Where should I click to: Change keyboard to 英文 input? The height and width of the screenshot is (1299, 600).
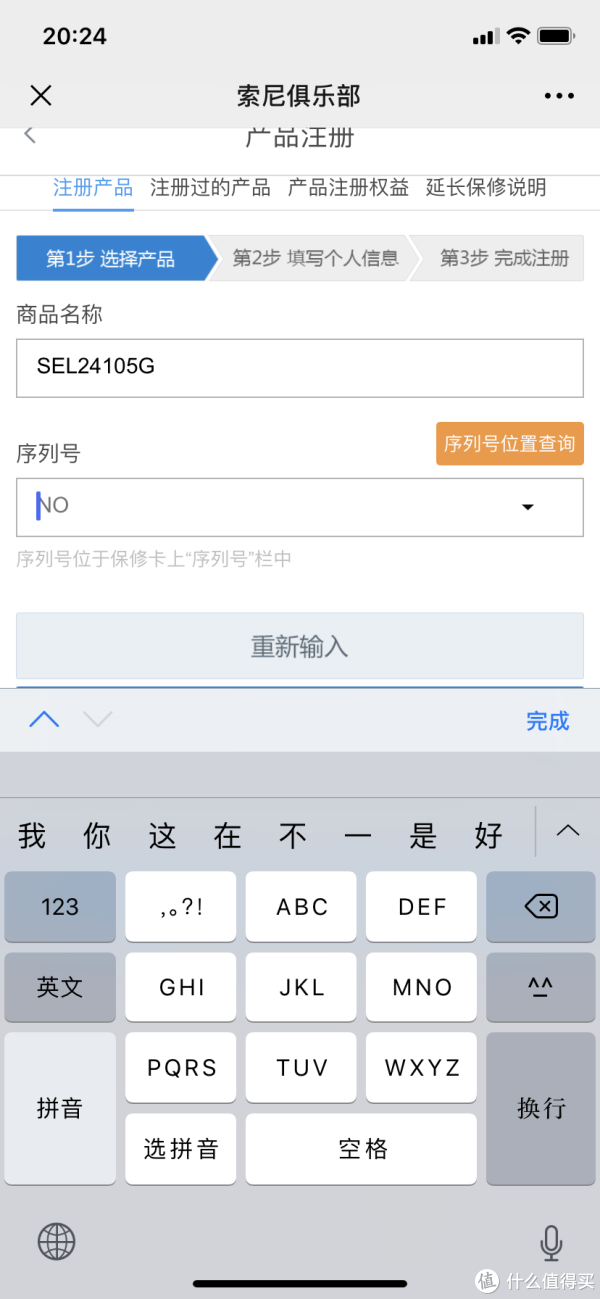(x=60, y=987)
